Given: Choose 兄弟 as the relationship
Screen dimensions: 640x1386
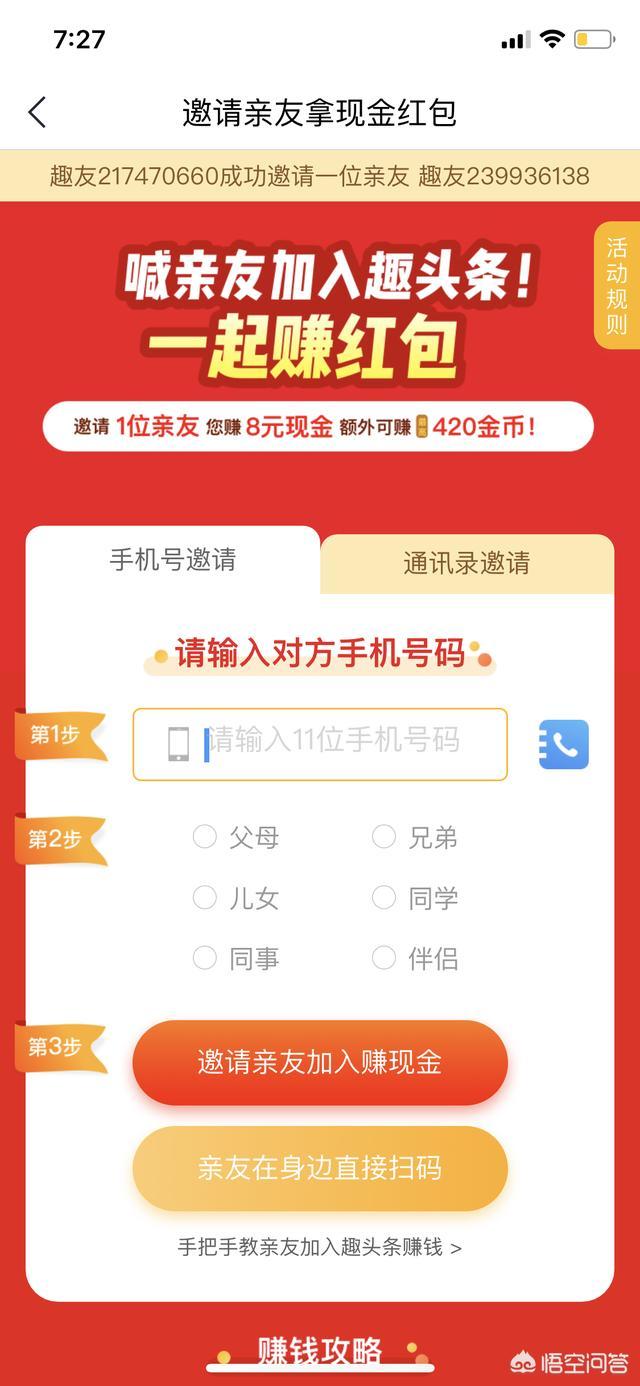Looking at the screenshot, I should [x=384, y=837].
